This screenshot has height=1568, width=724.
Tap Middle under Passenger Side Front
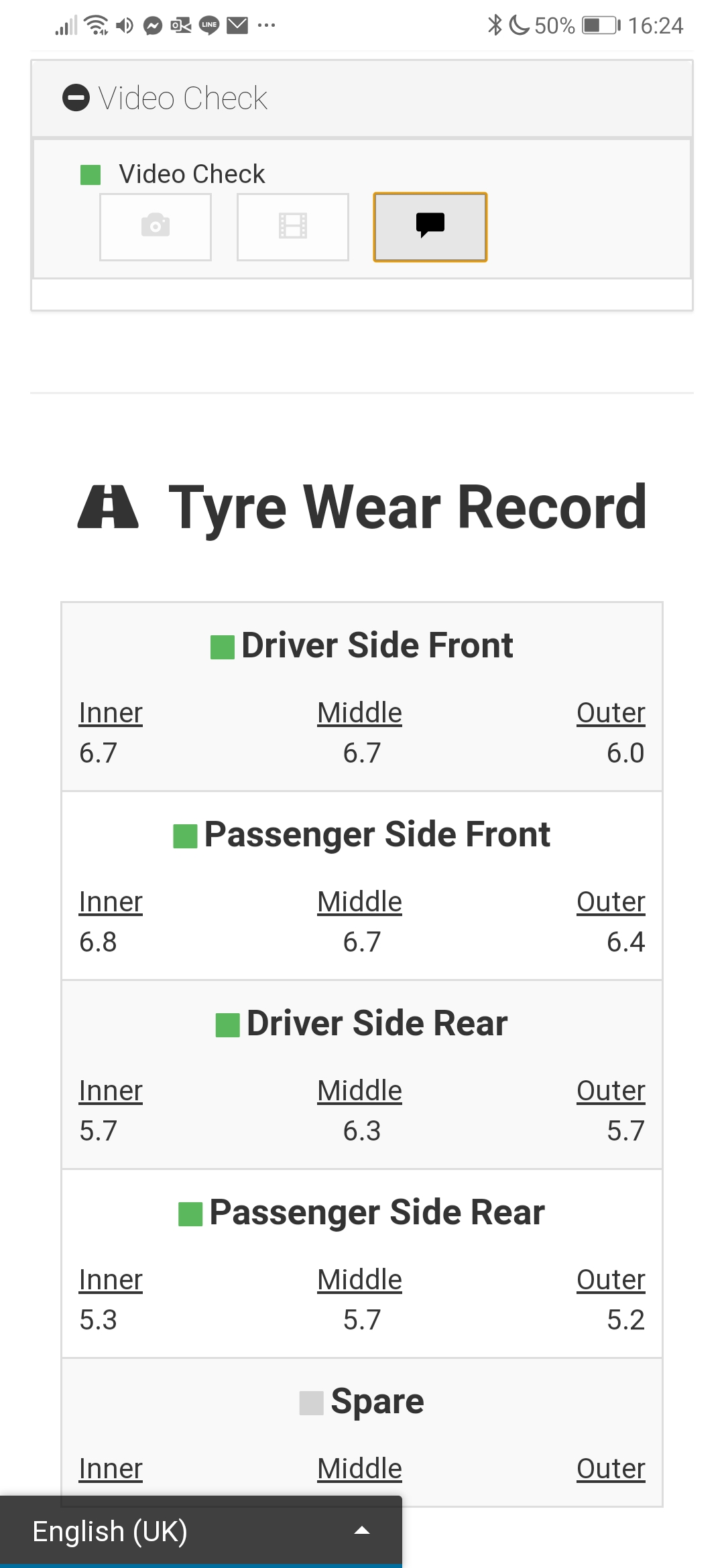[360, 902]
